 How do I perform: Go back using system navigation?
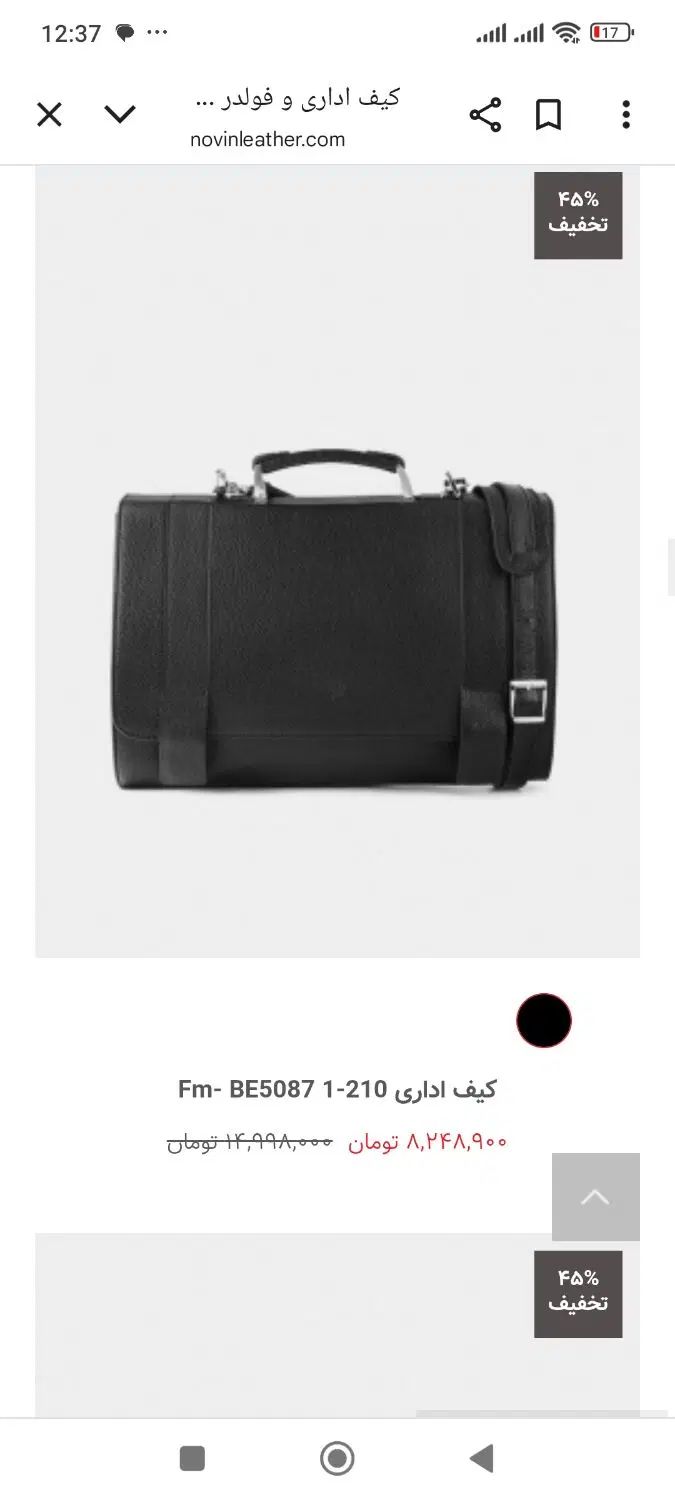[x=482, y=1458]
